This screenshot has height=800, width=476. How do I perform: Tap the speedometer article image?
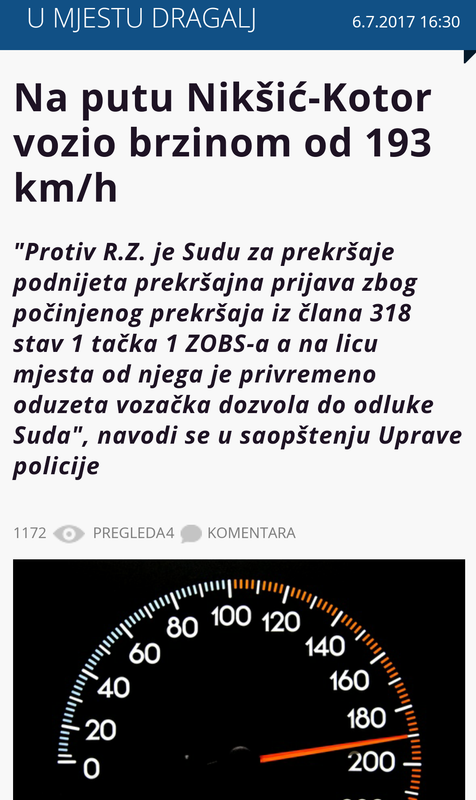tap(239, 680)
